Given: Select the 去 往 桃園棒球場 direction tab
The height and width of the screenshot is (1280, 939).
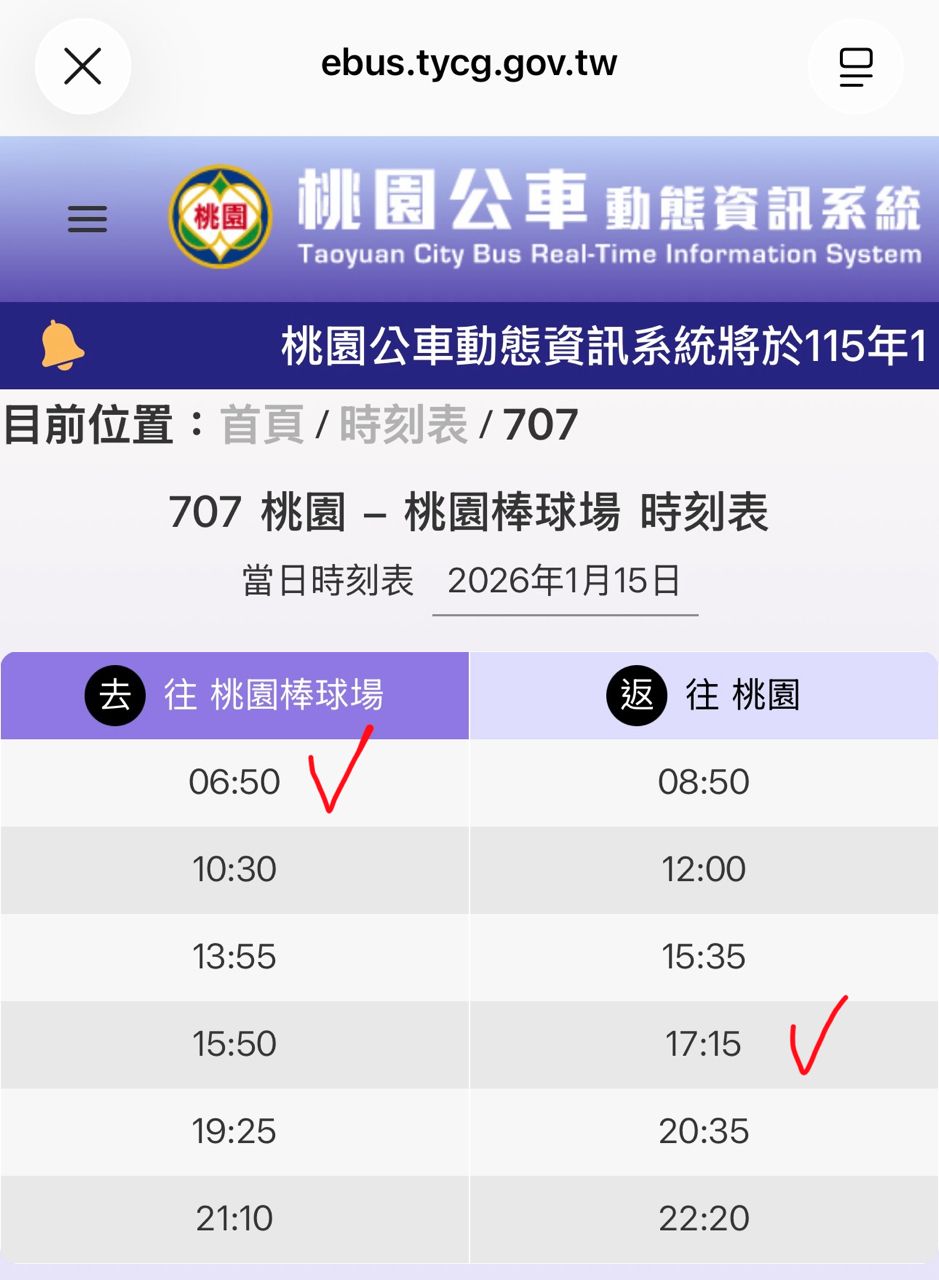Looking at the screenshot, I should (235, 695).
